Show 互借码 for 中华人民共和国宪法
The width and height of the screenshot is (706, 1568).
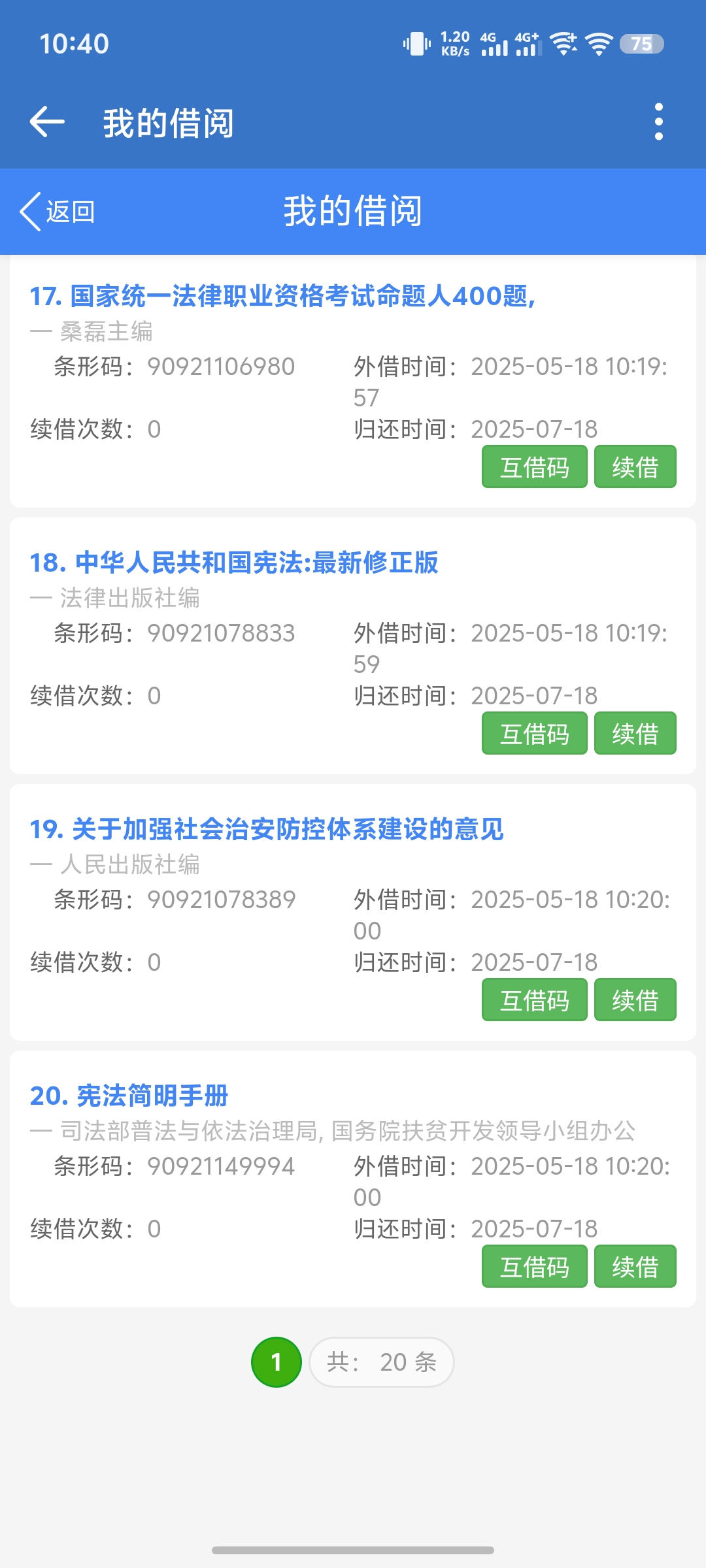tap(534, 734)
